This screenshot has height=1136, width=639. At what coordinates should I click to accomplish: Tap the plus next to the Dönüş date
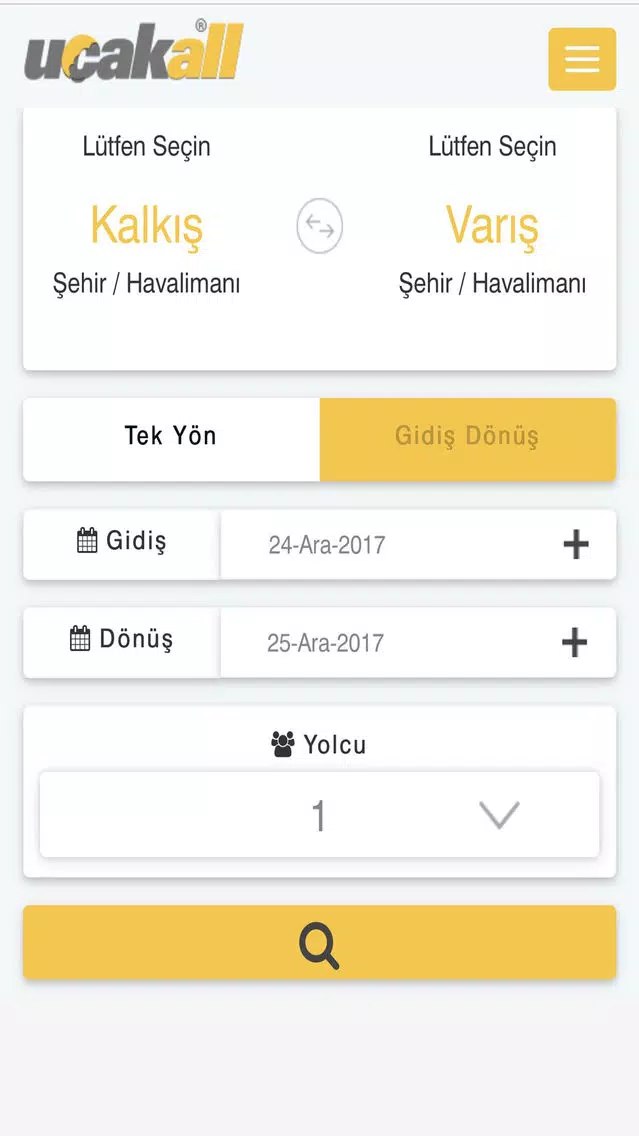[x=575, y=643]
